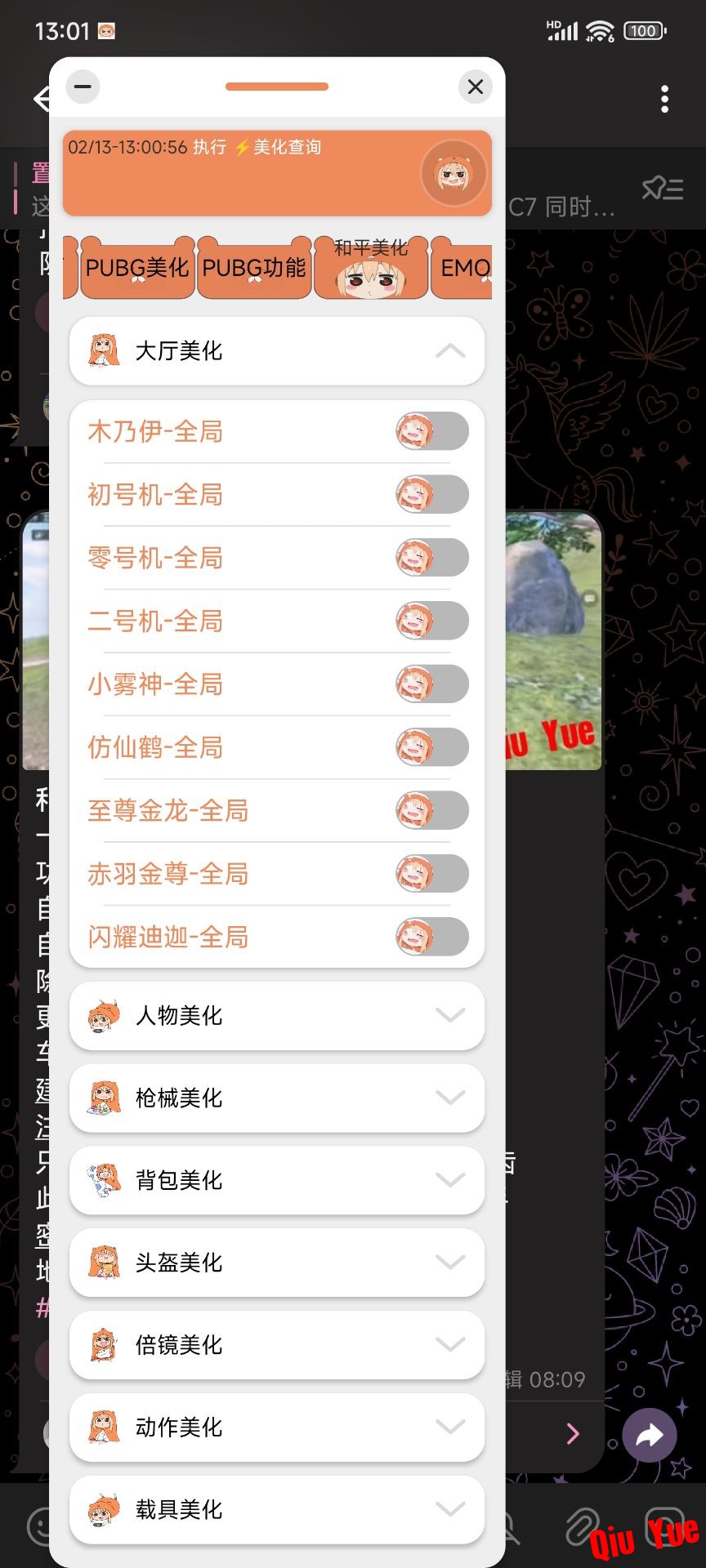
Task: Enable 二号机-全局
Action: 432,621
